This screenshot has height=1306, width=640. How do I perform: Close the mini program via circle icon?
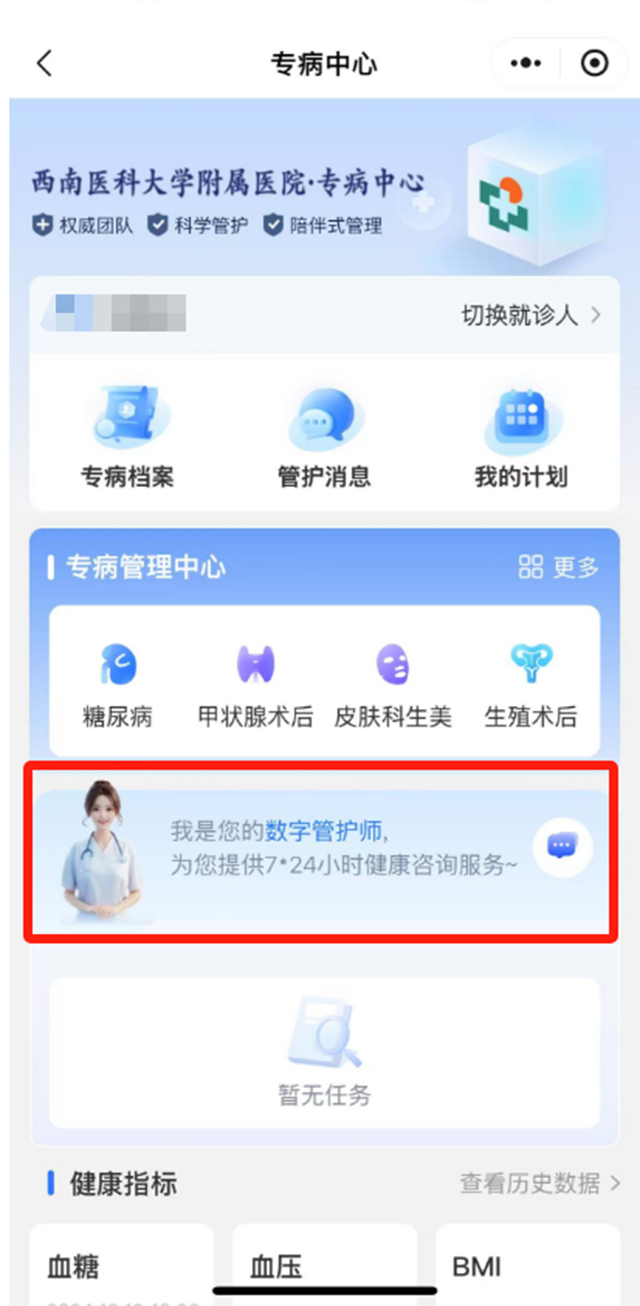[594, 64]
